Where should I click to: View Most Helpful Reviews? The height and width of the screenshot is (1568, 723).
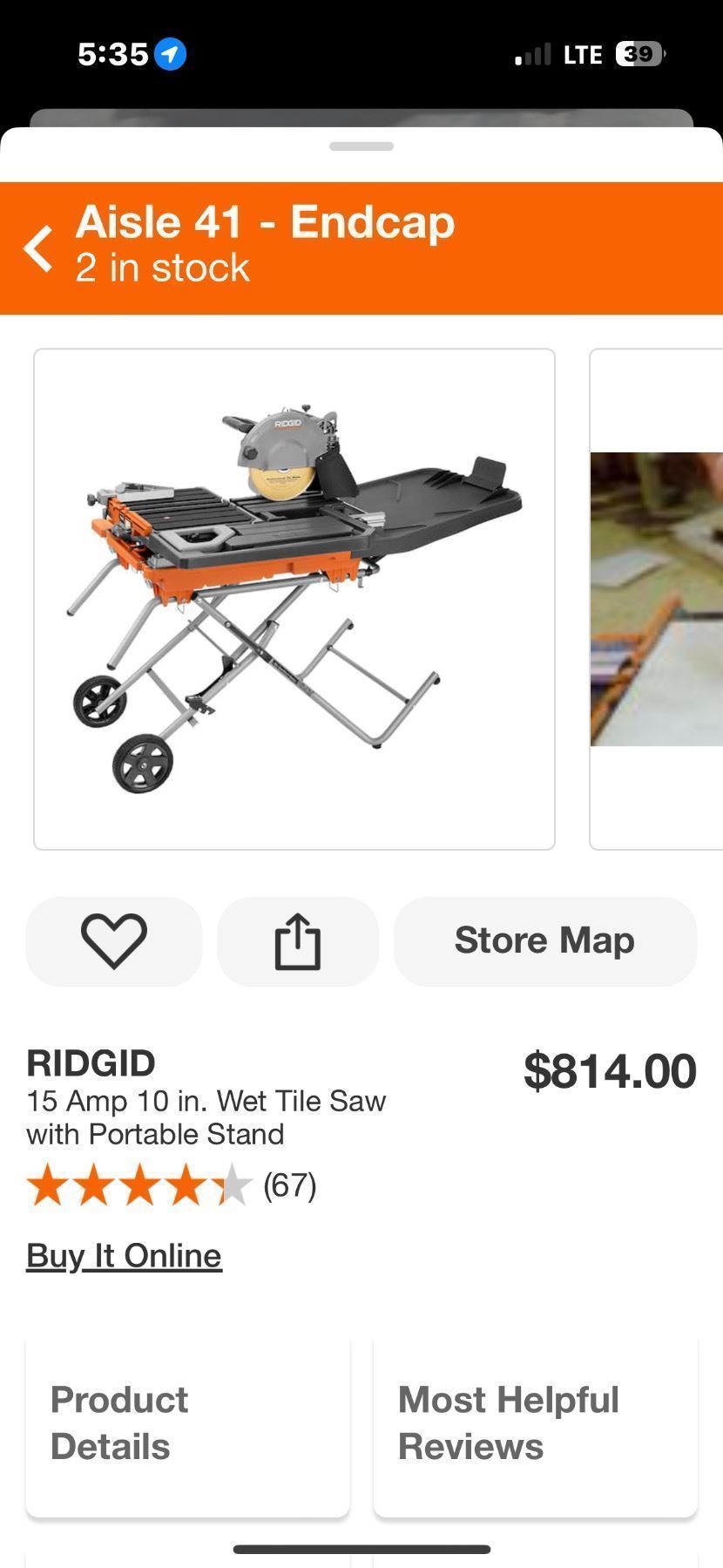tap(535, 1423)
